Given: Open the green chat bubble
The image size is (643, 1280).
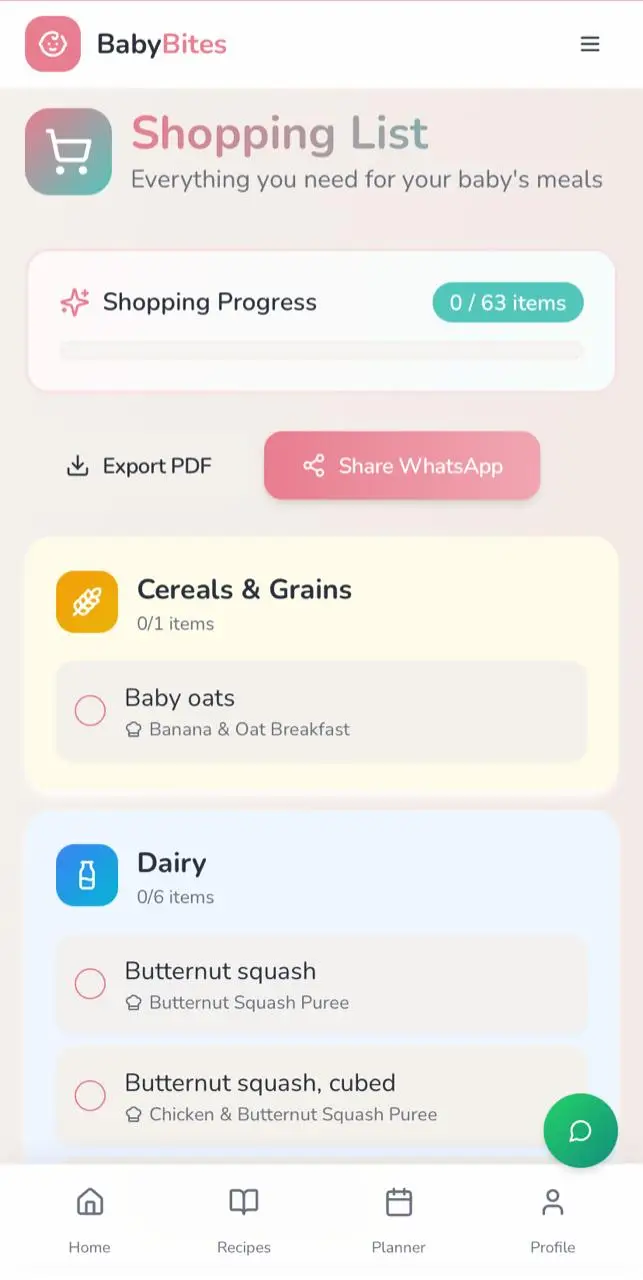Looking at the screenshot, I should point(580,1131).
